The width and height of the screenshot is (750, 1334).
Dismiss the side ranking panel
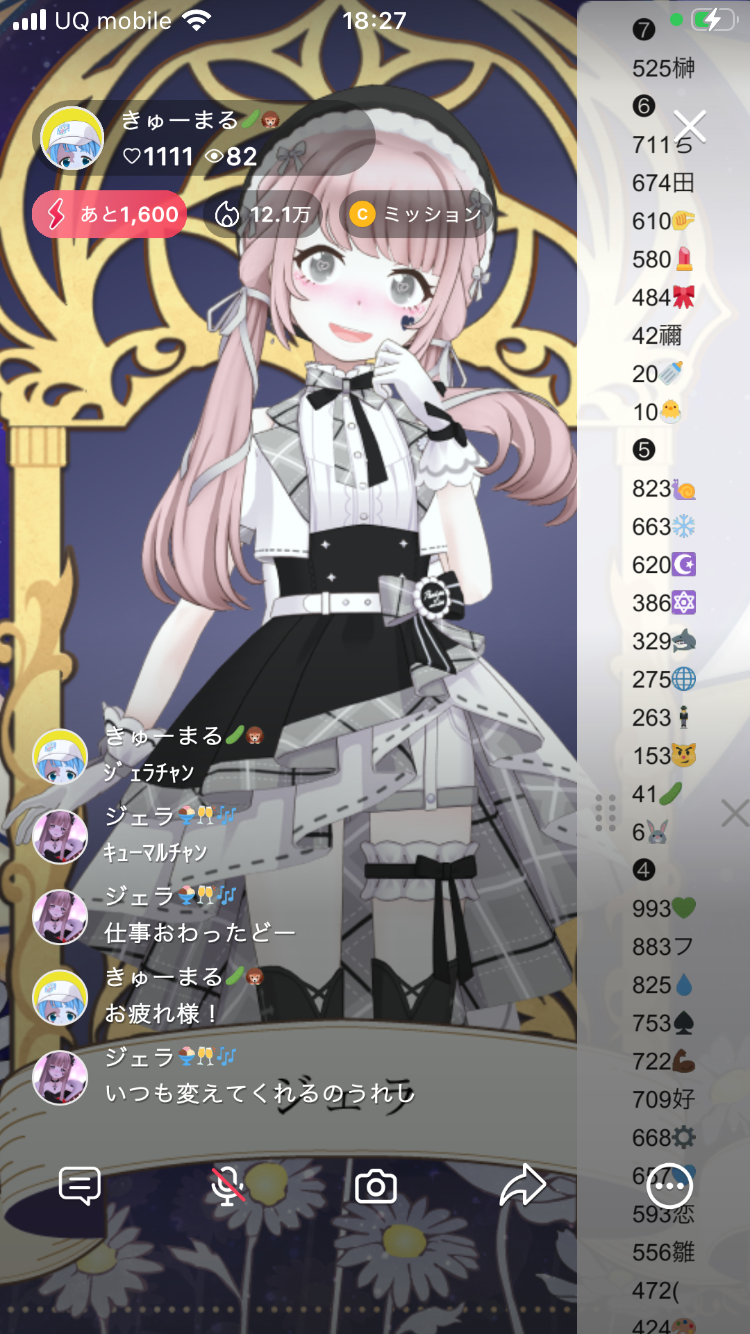[734, 813]
